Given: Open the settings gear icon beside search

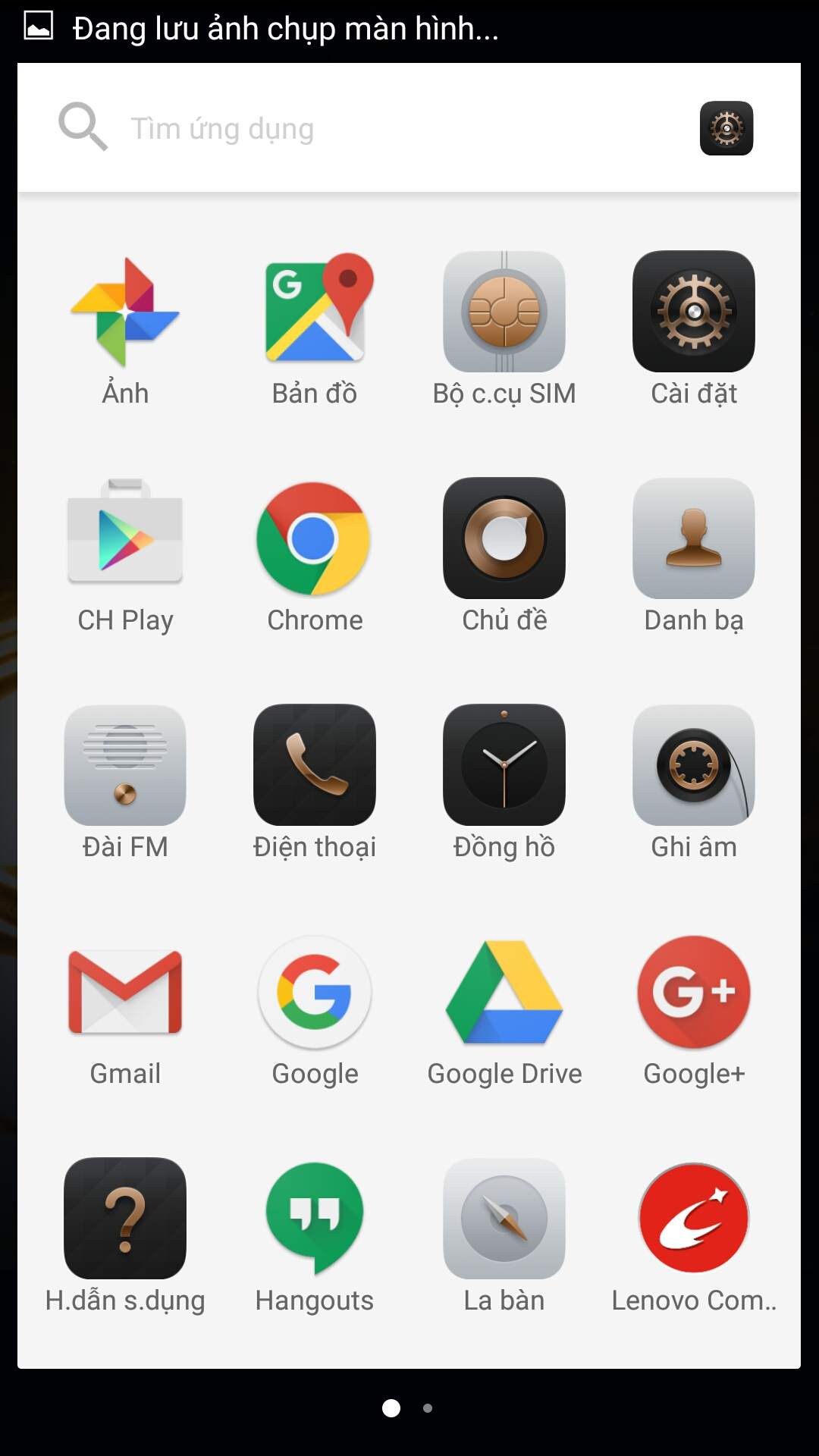Looking at the screenshot, I should 726,128.
